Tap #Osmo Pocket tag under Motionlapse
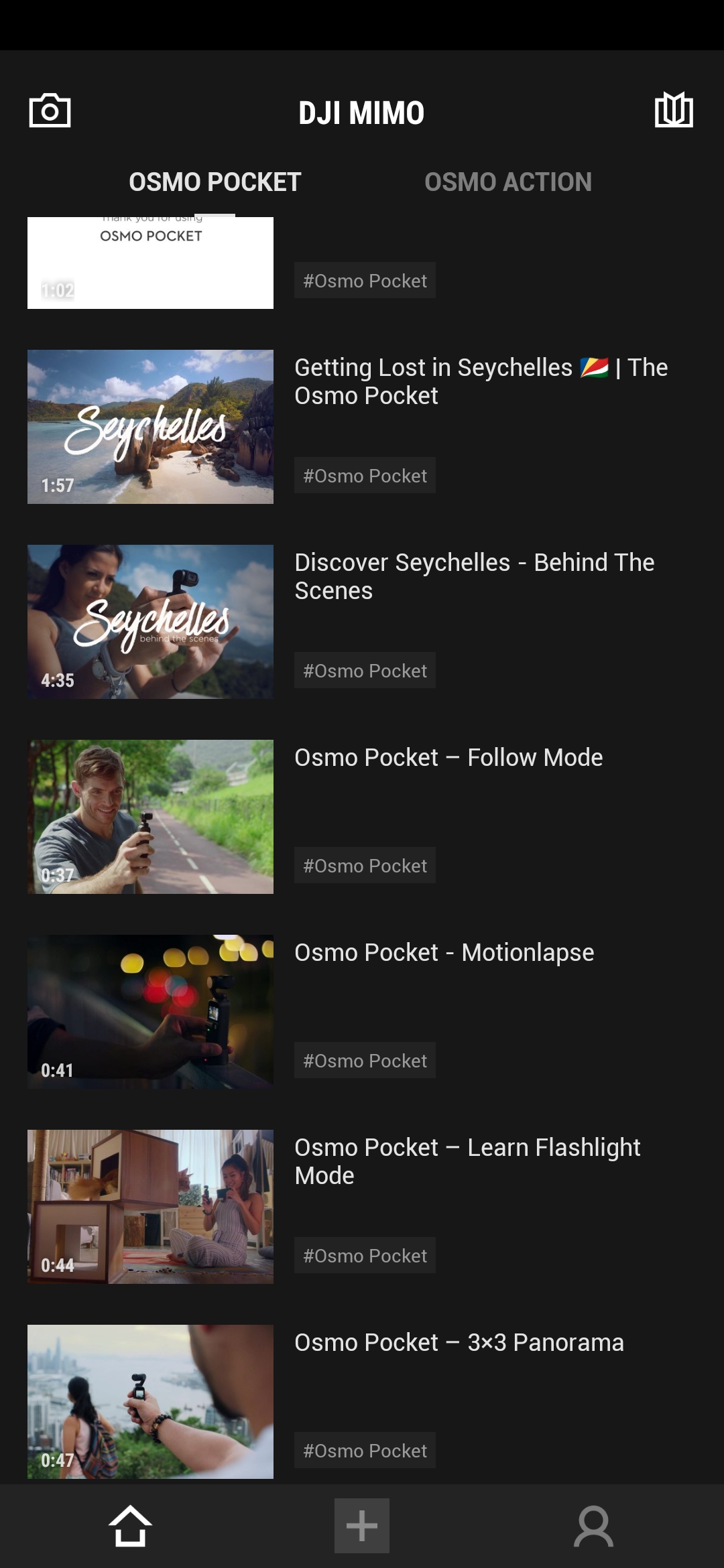The image size is (724, 1568). coord(365,1061)
